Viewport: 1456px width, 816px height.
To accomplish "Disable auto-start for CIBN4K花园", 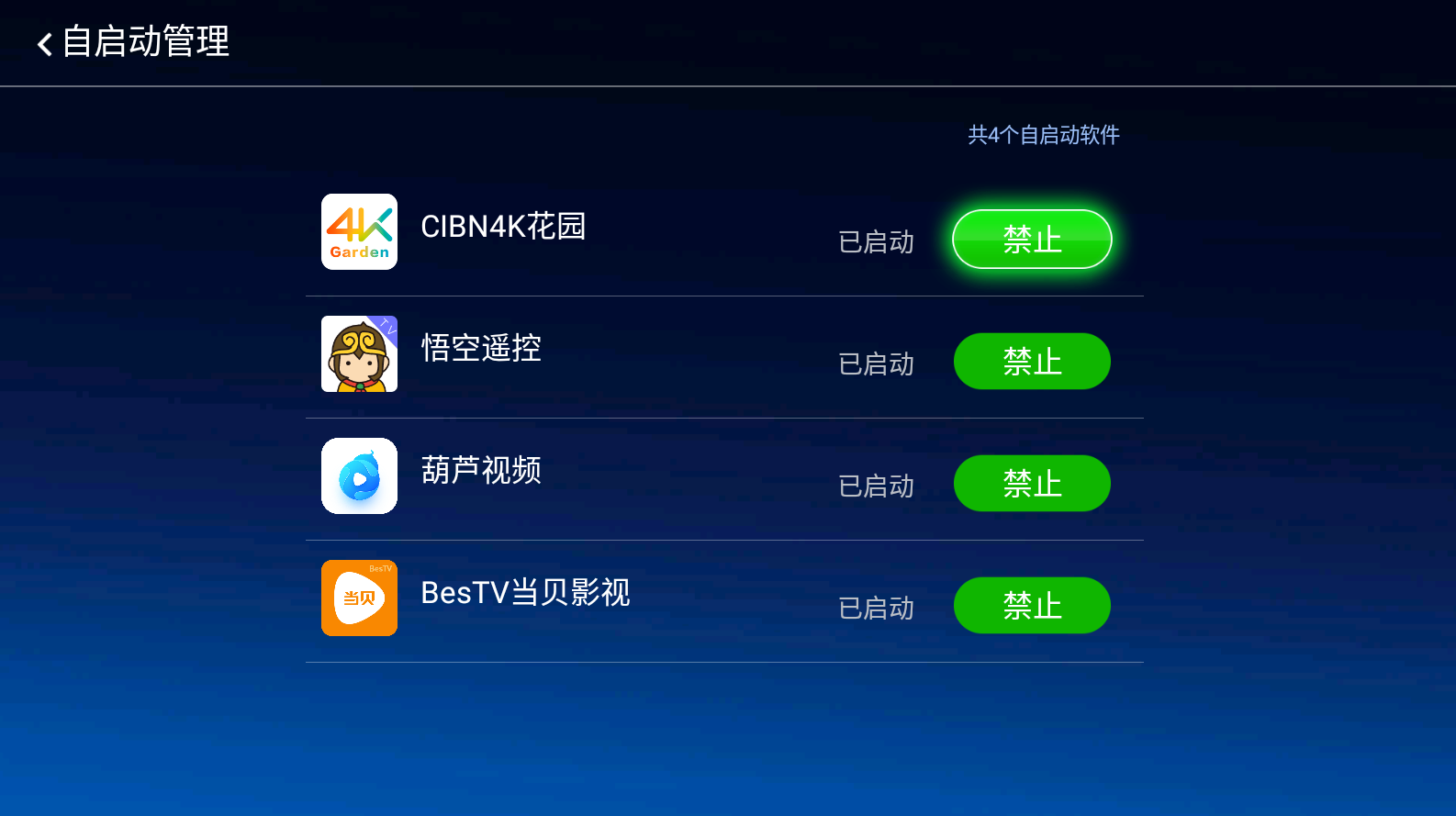I will click(x=1032, y=240).
